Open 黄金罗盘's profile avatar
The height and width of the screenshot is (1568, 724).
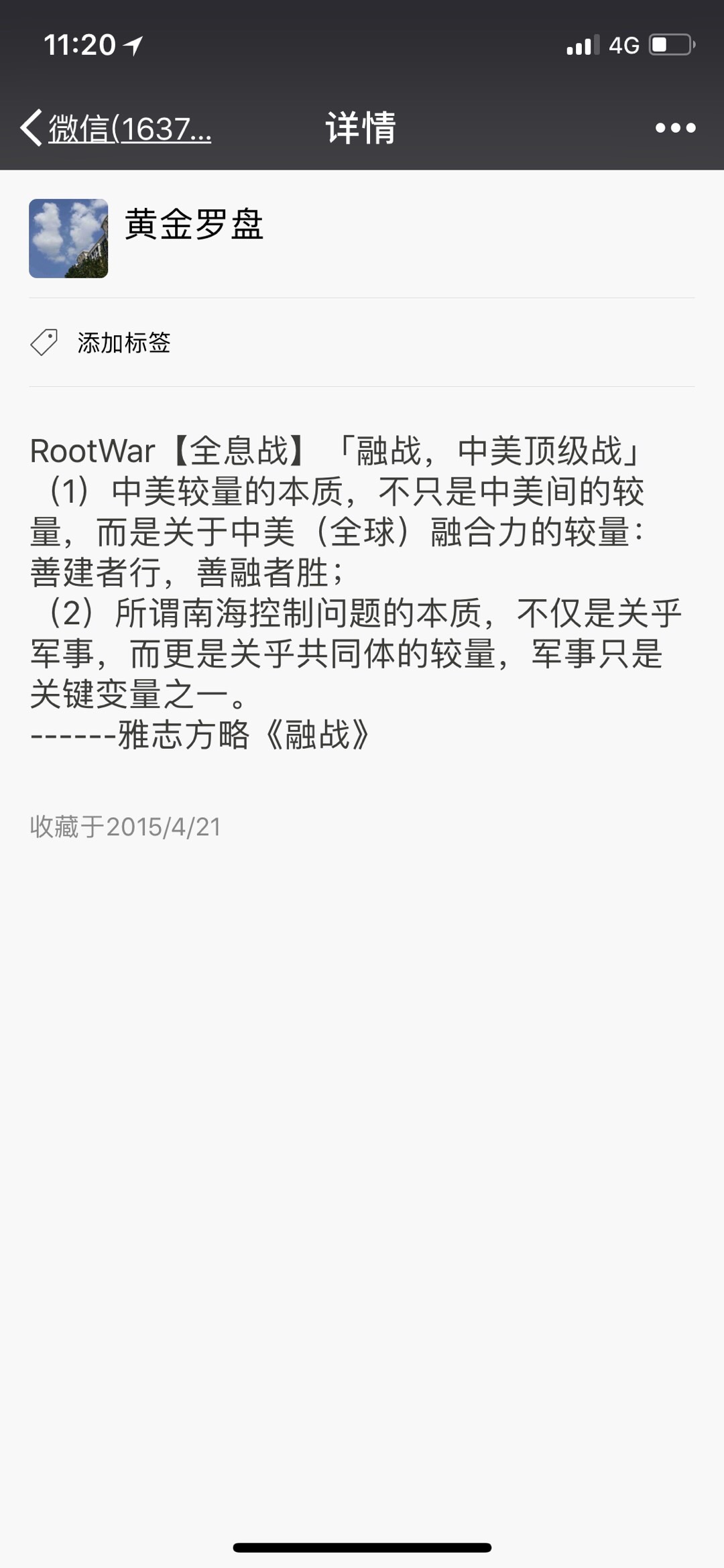[68, 238]
